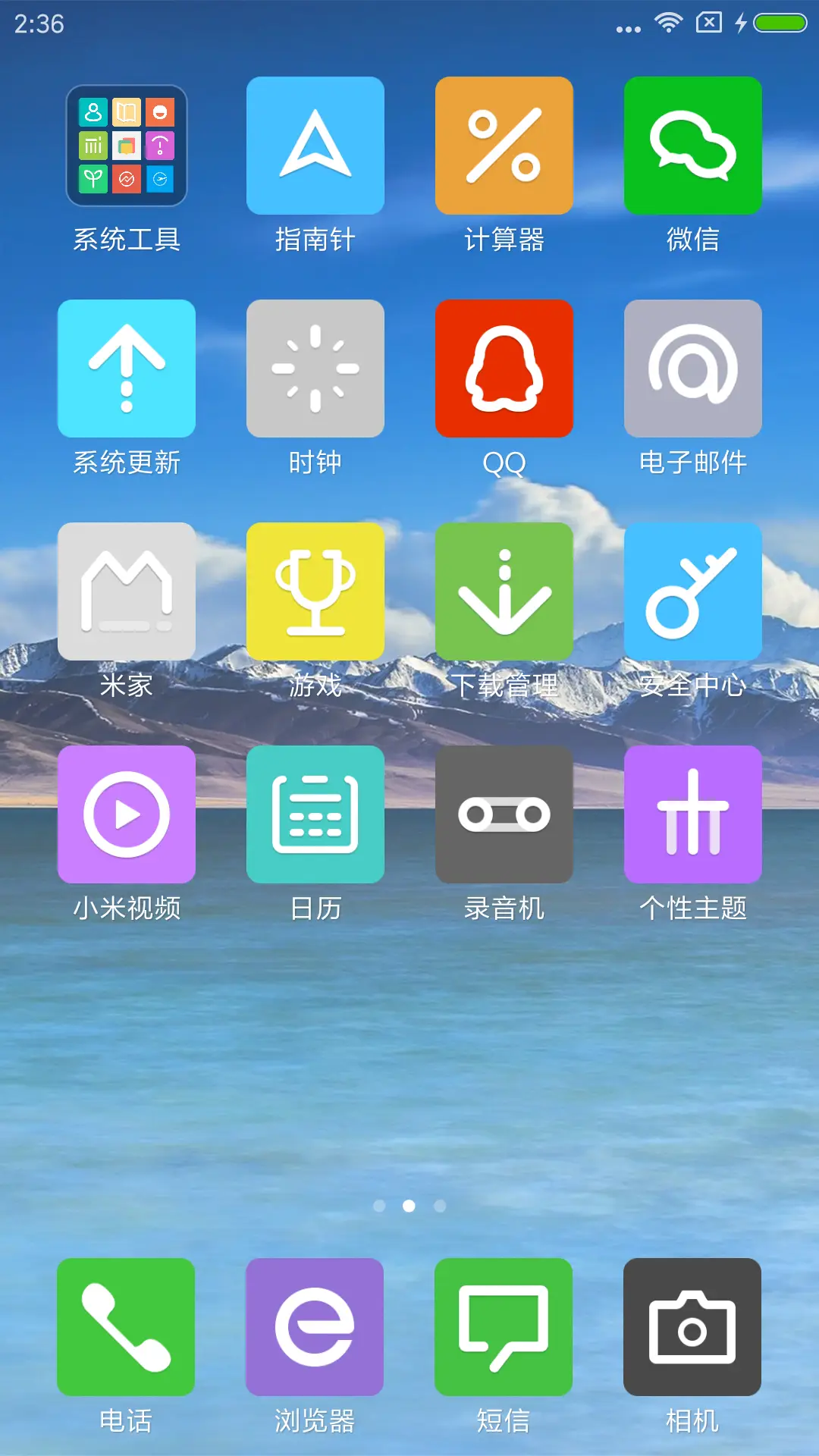Open System Update (系统更新)
The width and height of the screenshot is (819, 1456).
[x=127, y=368]
